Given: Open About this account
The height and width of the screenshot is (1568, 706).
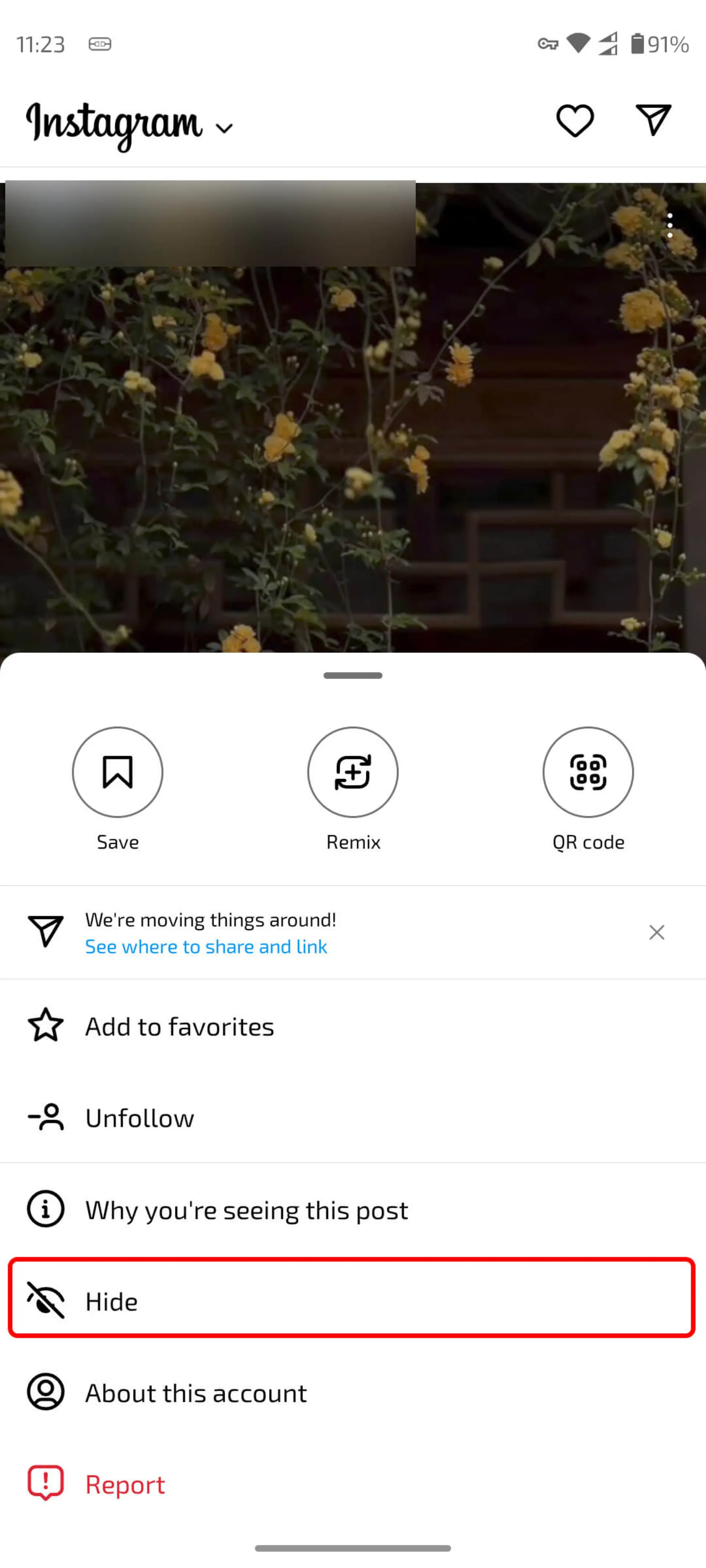Looking at the screenshot, I should (x=353, y=1393).
